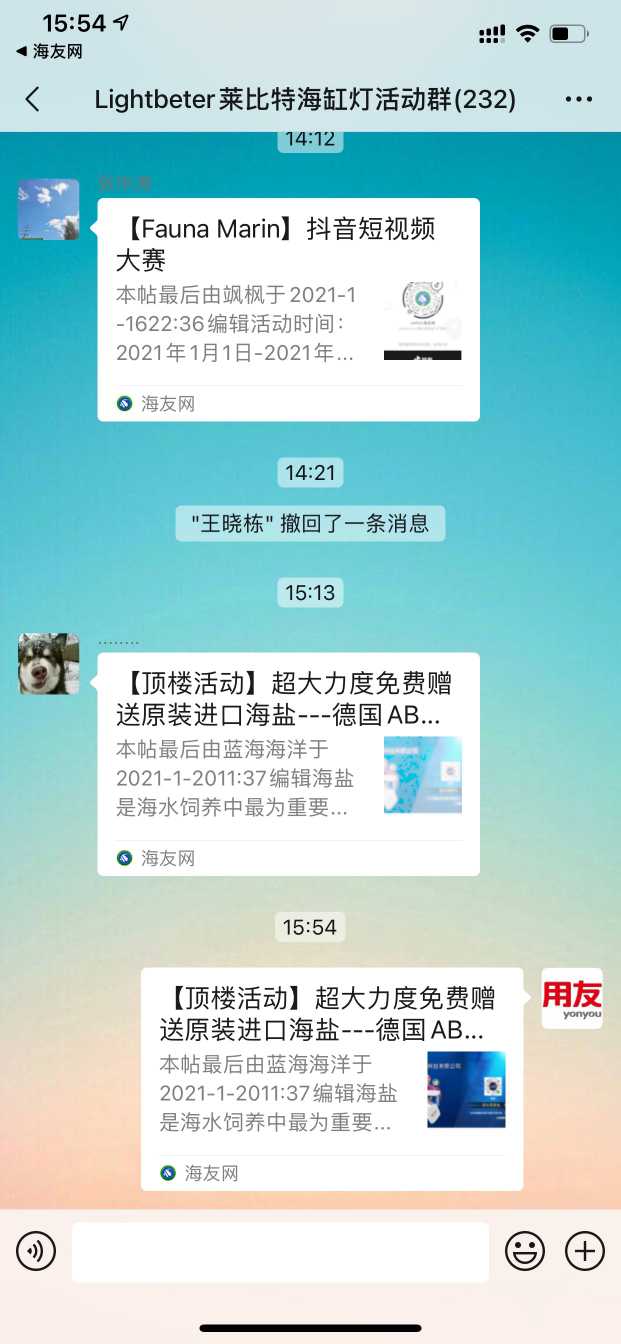Screen dimensions: 621x1344
Task: Open my yonyou avatar profile
Action: coord(572,998)
